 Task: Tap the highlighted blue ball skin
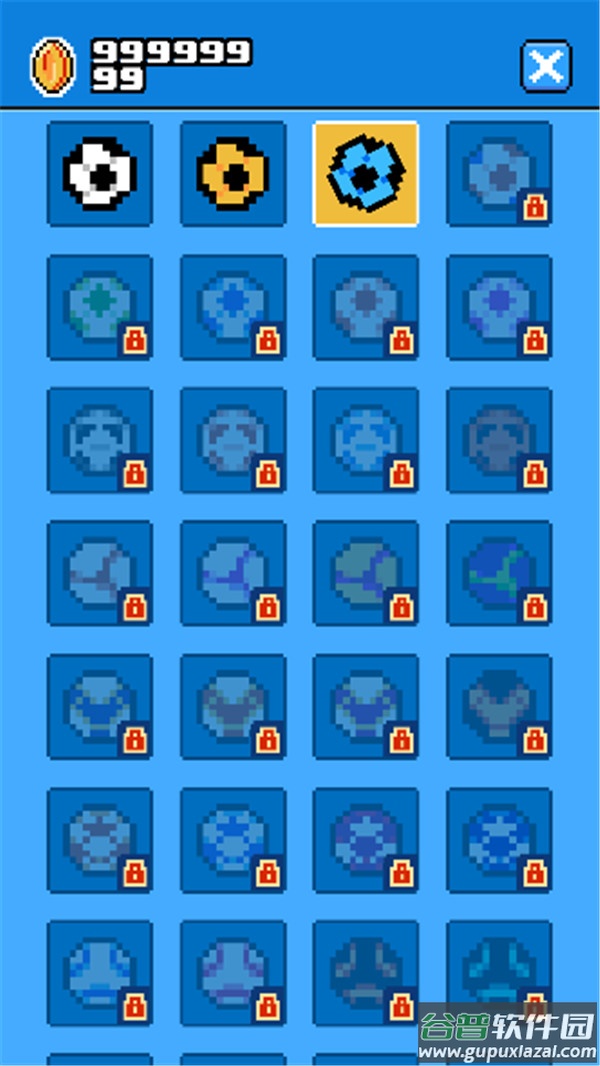(x=366, y=173)
